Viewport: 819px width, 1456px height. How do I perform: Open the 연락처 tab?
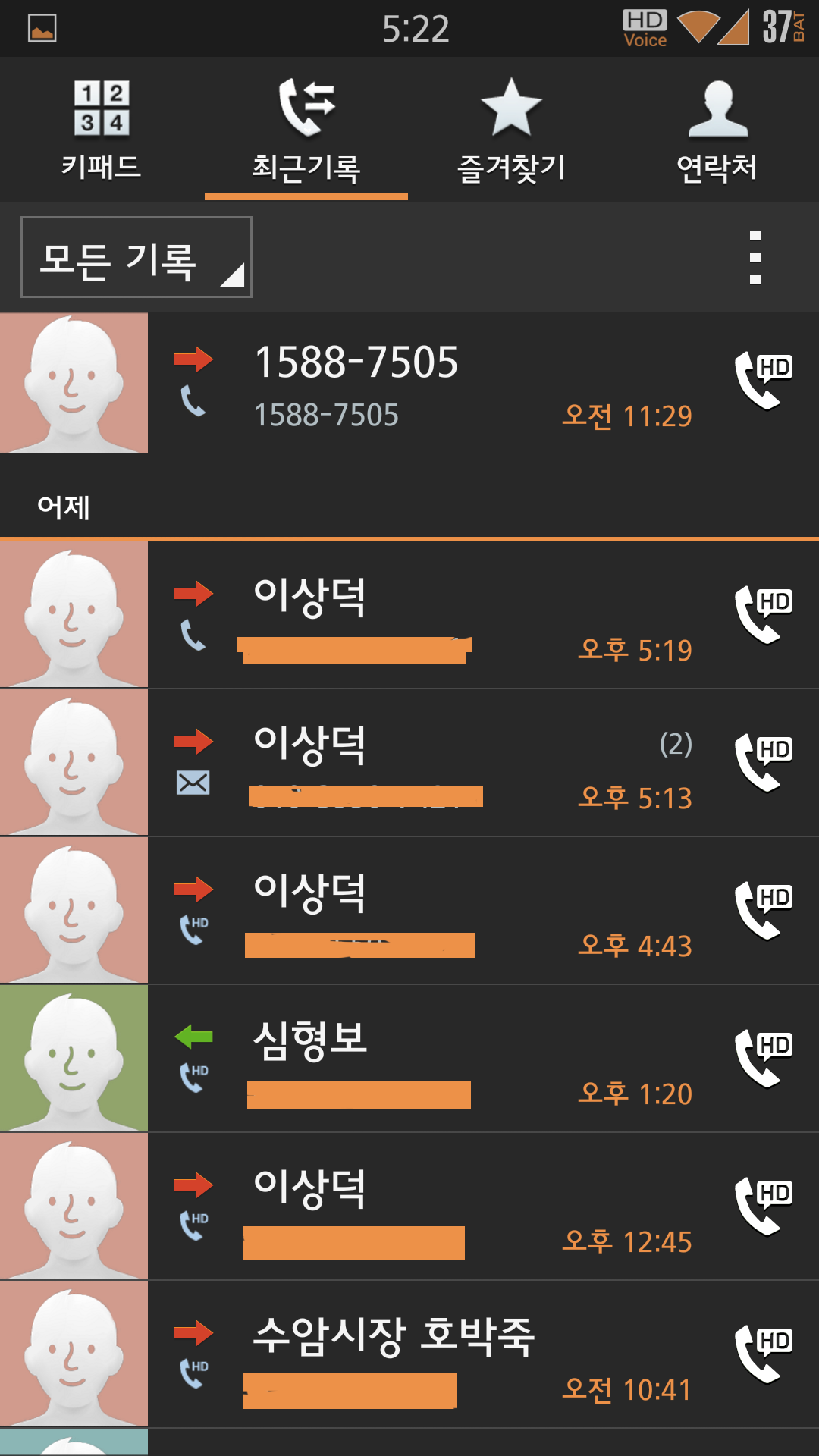(717, 129)
